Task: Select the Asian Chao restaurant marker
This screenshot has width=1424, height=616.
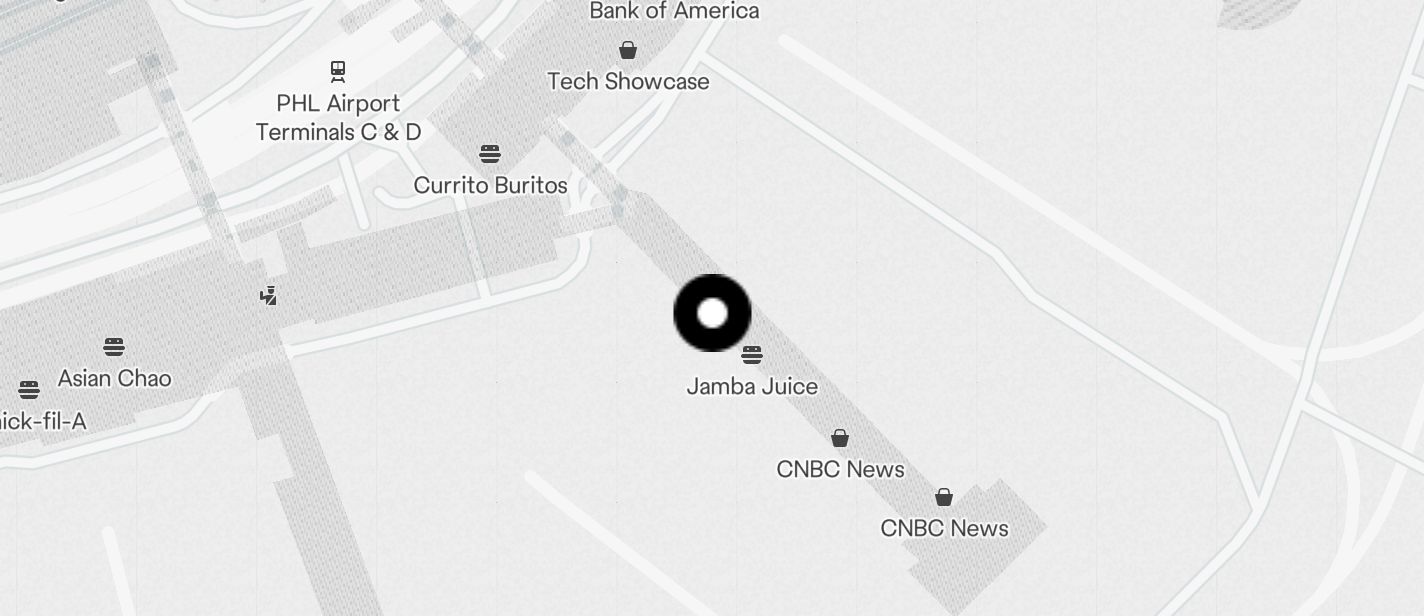Action: tap(114, 347)
